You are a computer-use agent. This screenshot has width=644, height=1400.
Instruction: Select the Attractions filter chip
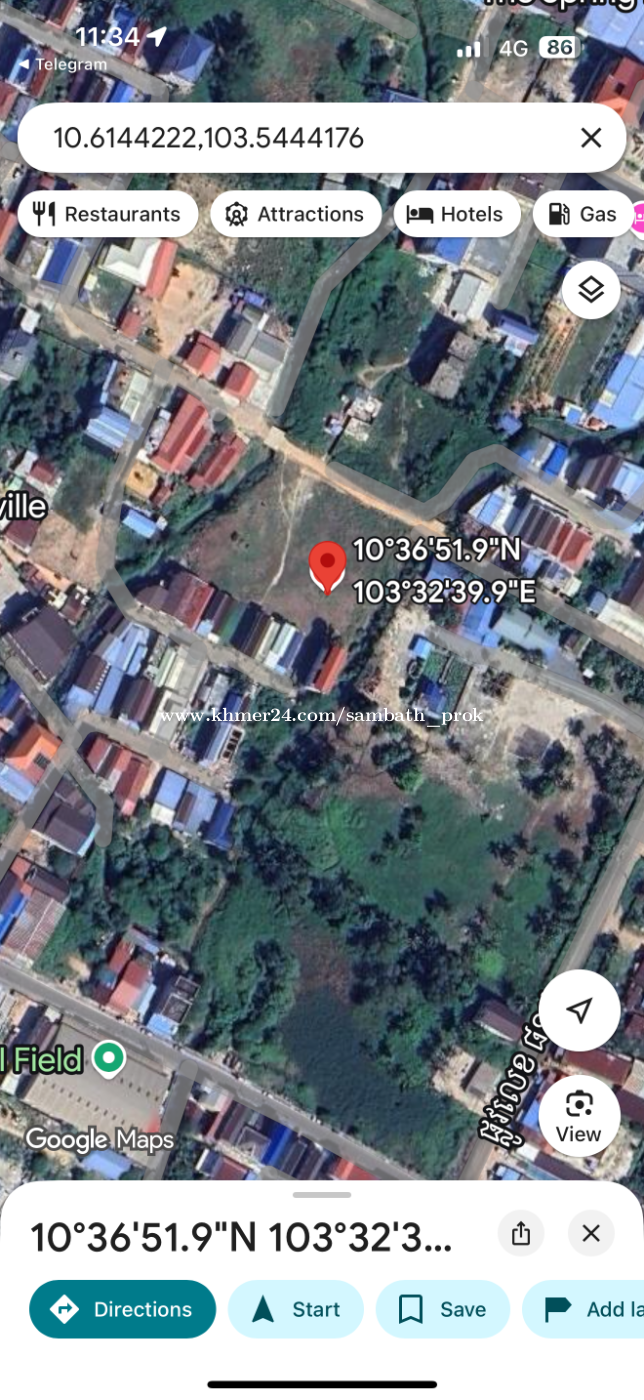point(296,214)
